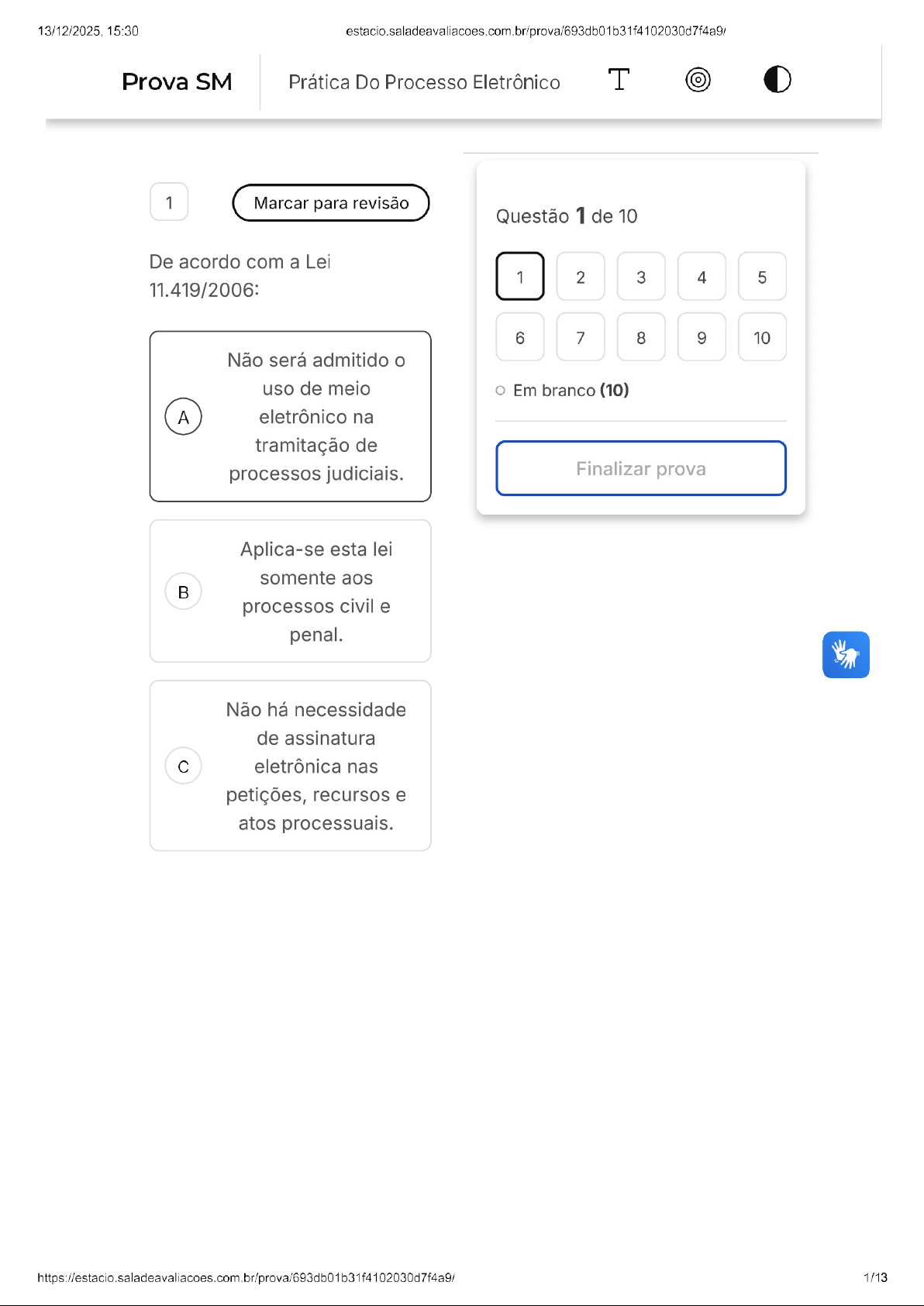Tap Marcar para revisão

tap(331, 203)
